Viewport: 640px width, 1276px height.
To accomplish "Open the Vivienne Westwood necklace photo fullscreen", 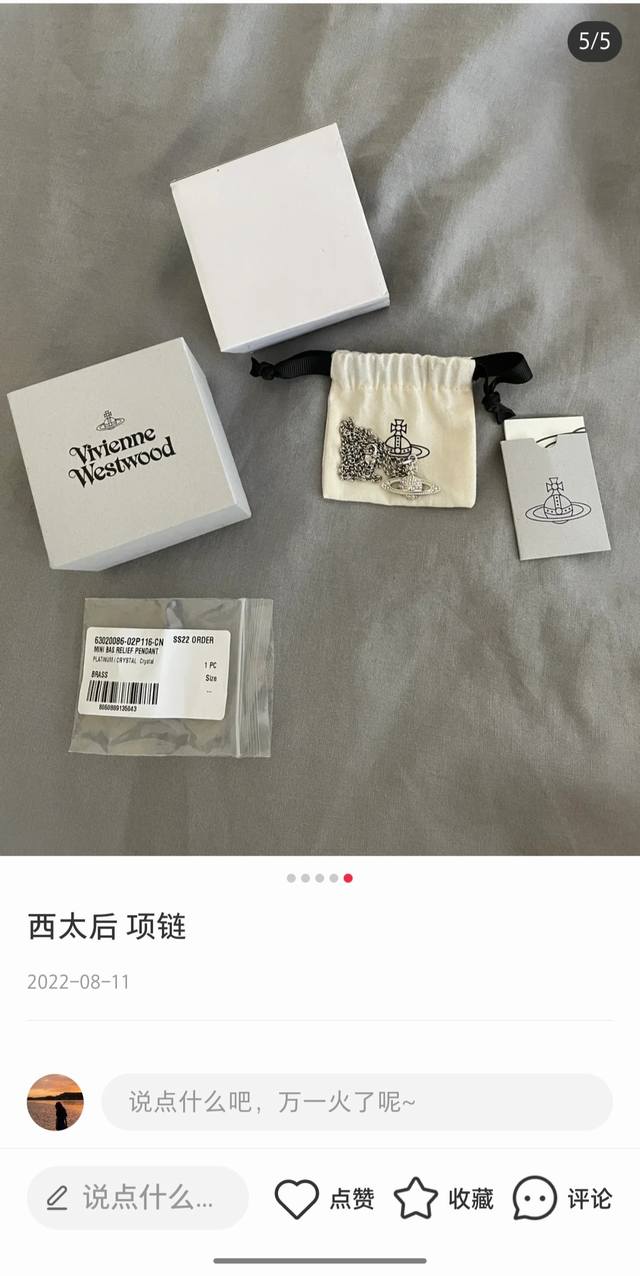I will (320, 430).
